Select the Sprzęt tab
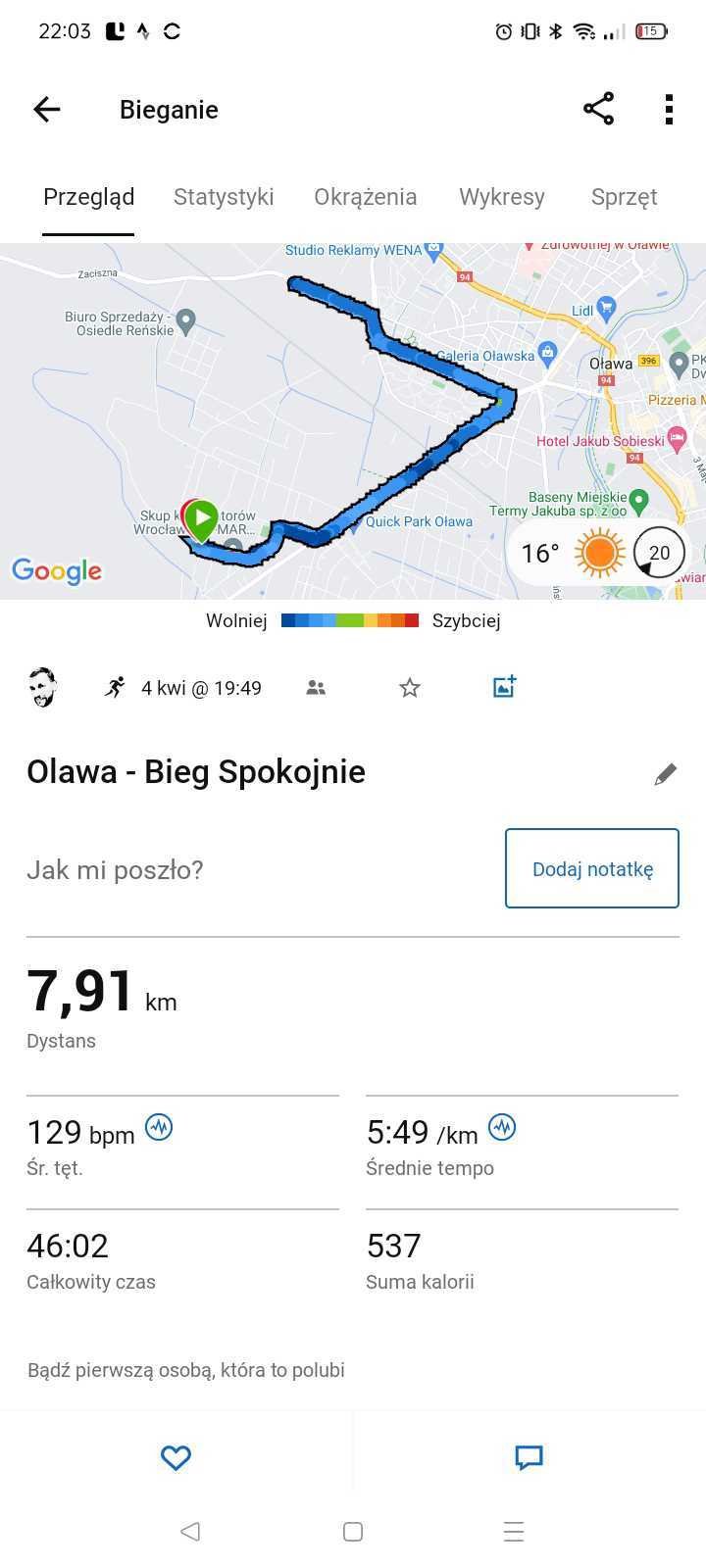Screen dimensions: 706x1568 tap(625, 197)
